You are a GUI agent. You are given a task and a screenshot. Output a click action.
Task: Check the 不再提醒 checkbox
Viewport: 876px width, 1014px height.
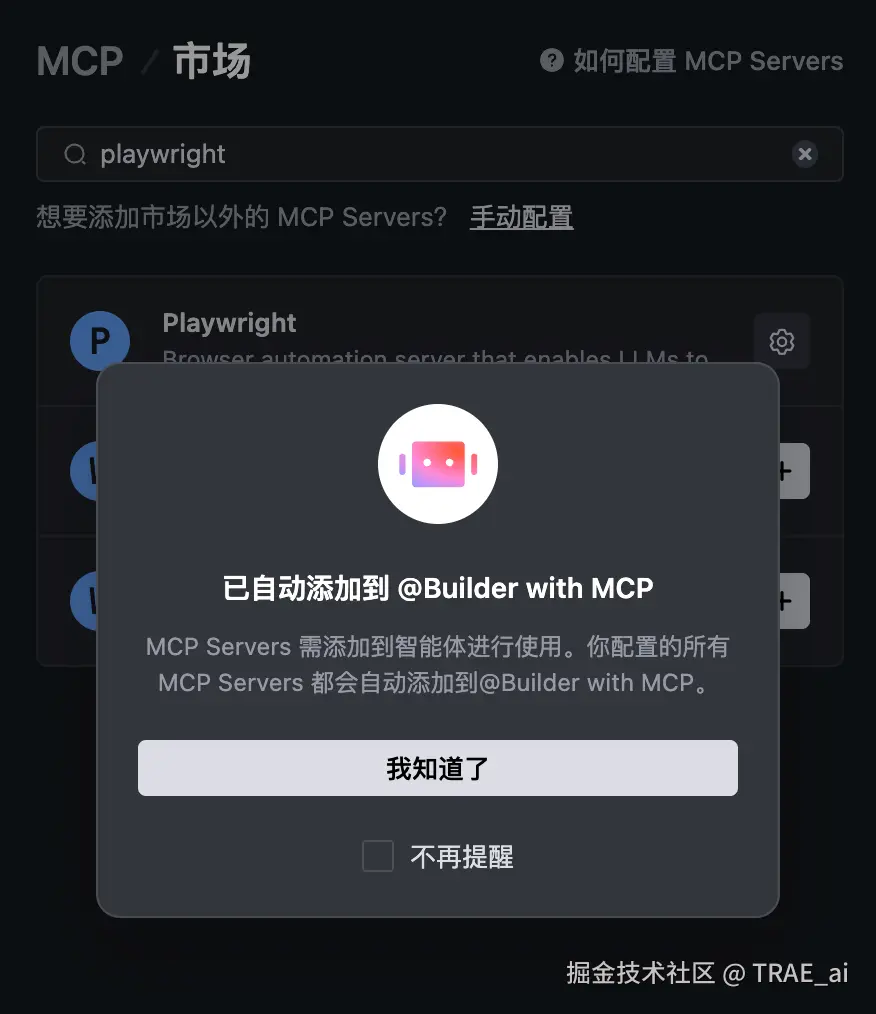[378, 857]
